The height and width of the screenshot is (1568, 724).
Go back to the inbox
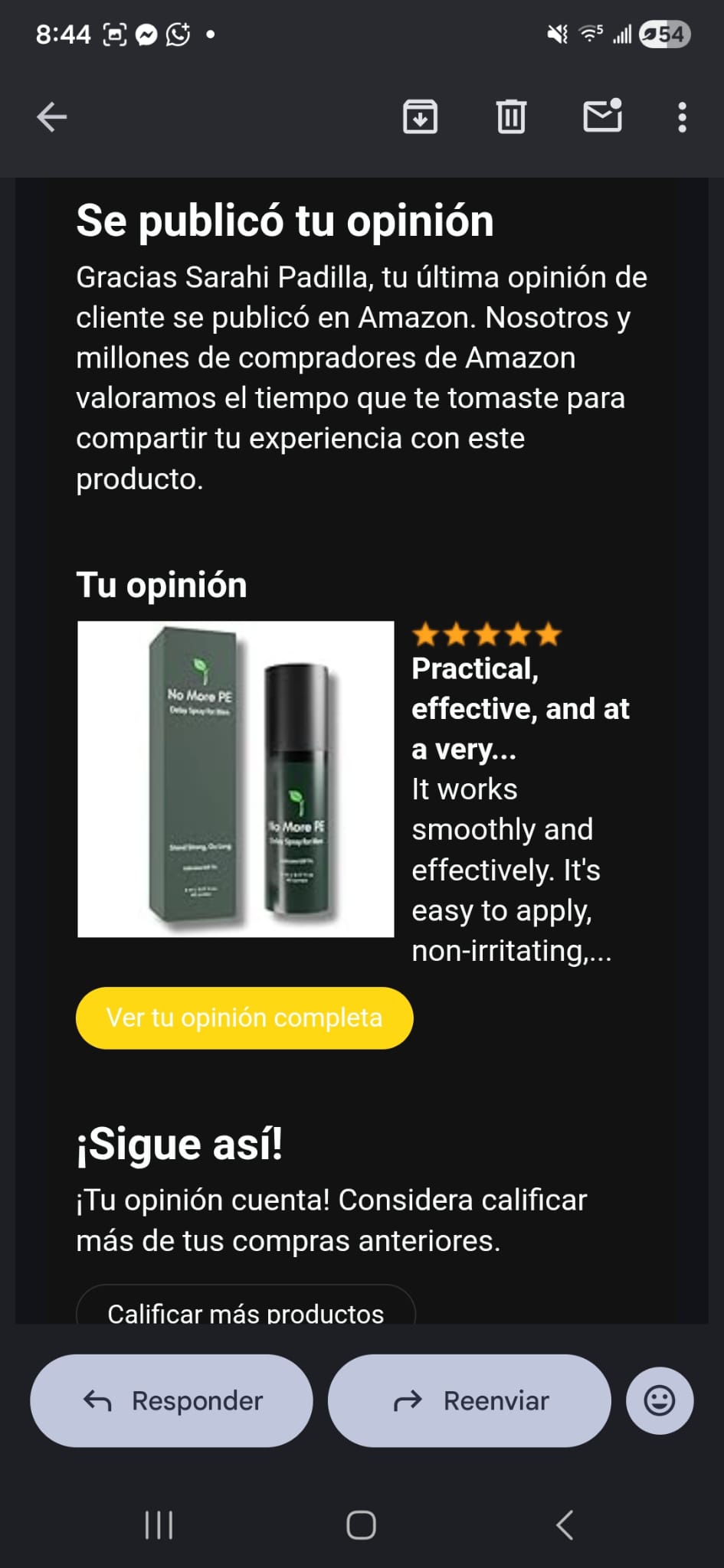52,117
